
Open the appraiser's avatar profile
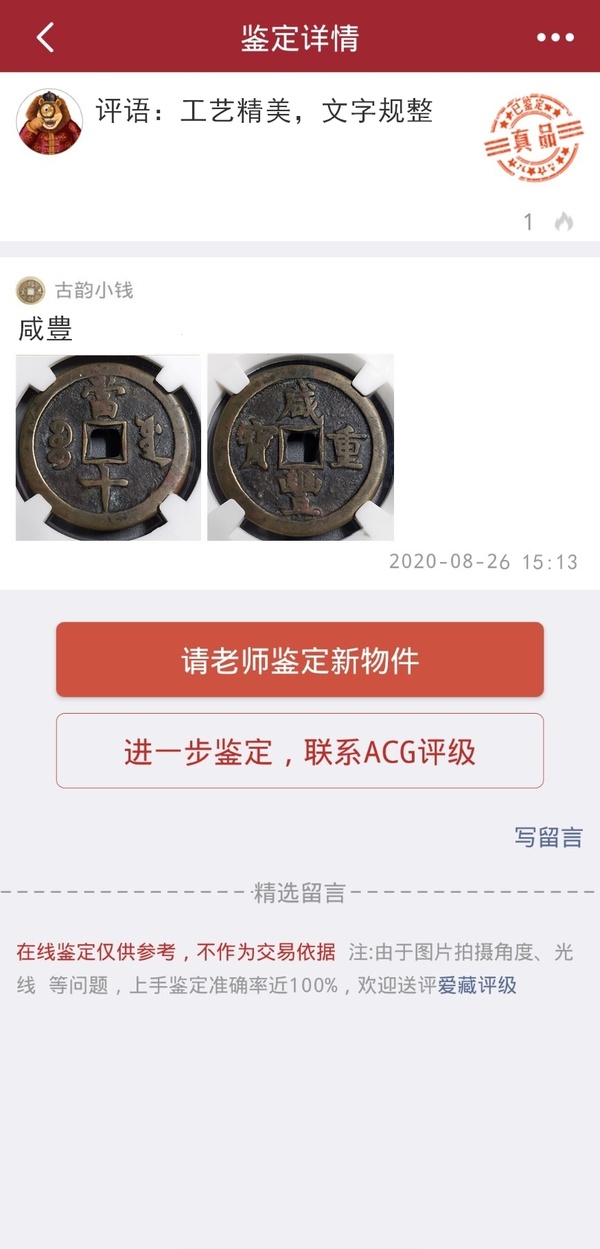coord(49,121)
